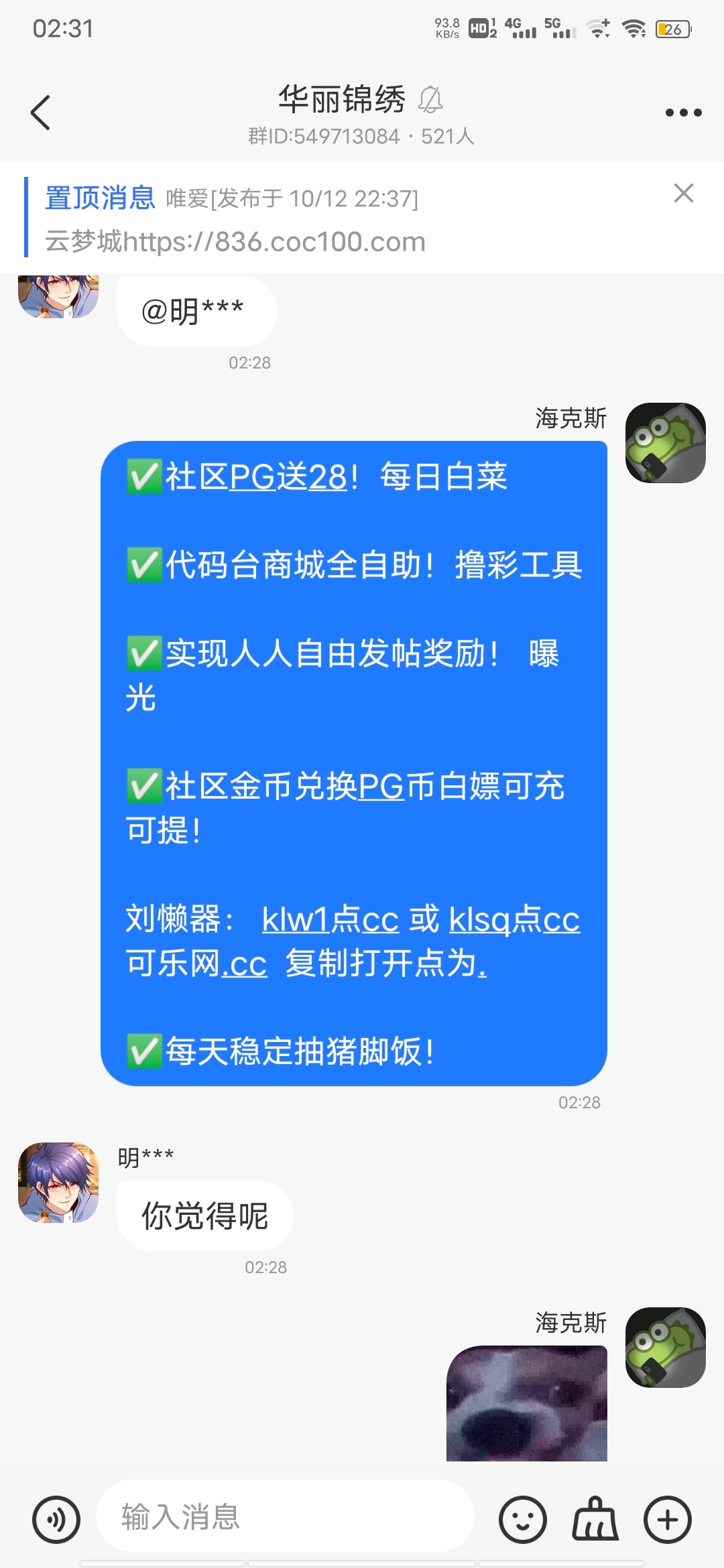Open the pinned 云梦城 message
Screen dimensions: 724x1568
[235, 241]
